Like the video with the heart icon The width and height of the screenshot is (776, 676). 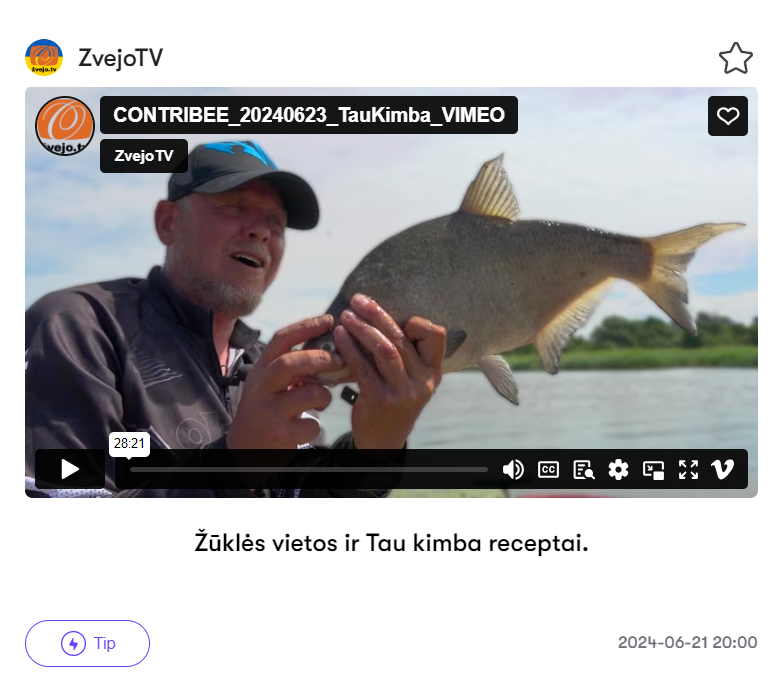click(x=728, y=116)
